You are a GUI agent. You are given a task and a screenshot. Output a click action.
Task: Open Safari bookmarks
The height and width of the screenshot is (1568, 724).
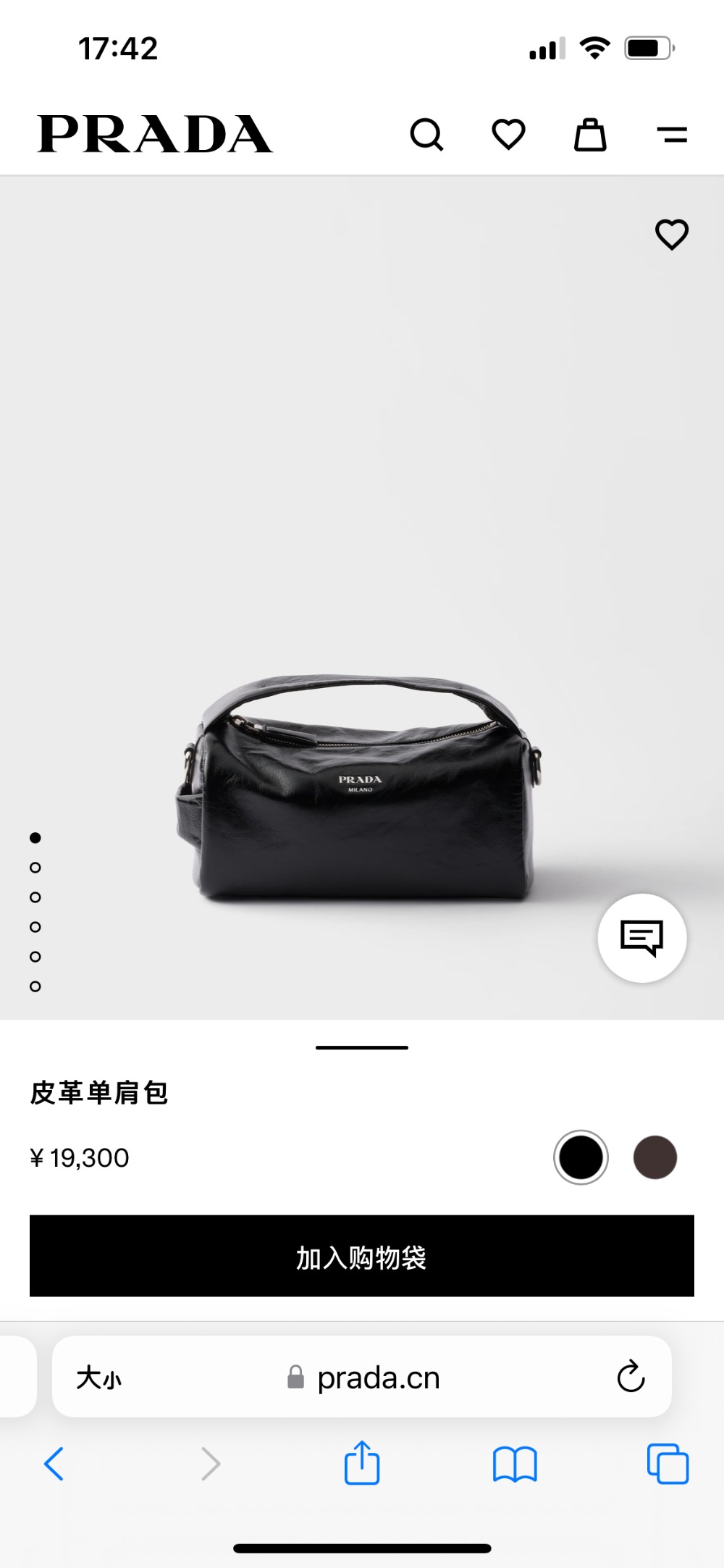click(x=514, y=1464)
